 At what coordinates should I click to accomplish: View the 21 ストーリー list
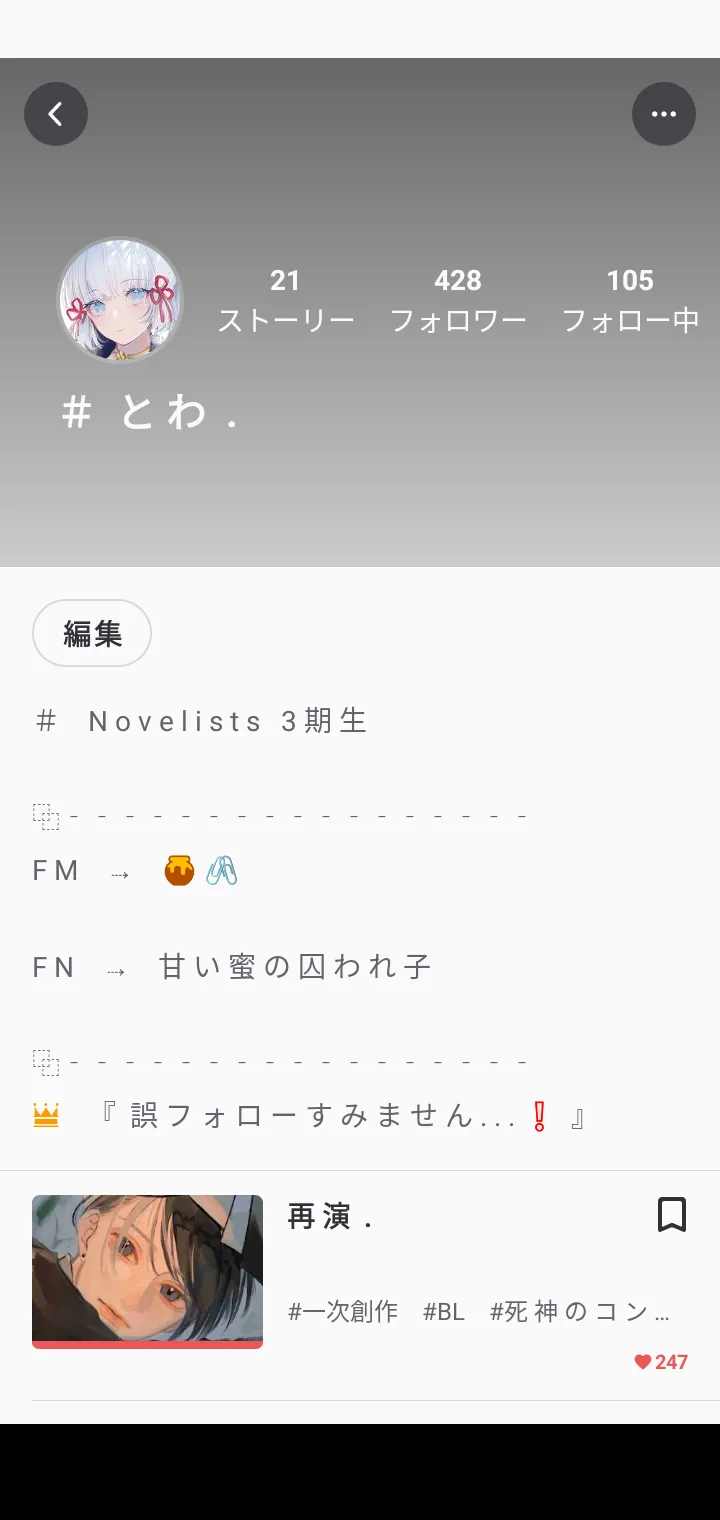286,300
